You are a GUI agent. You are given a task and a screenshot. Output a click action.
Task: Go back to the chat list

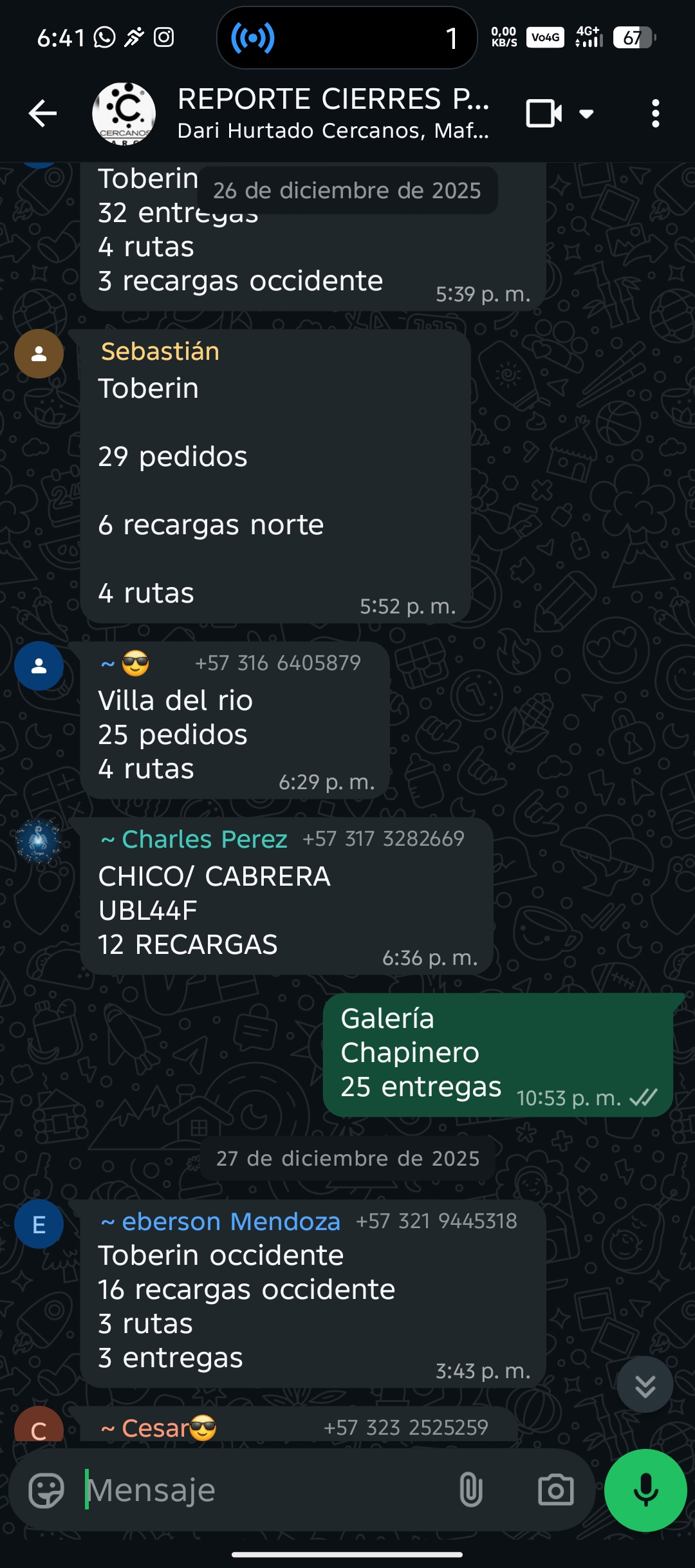pyautogui.click(x=43, y=114)
